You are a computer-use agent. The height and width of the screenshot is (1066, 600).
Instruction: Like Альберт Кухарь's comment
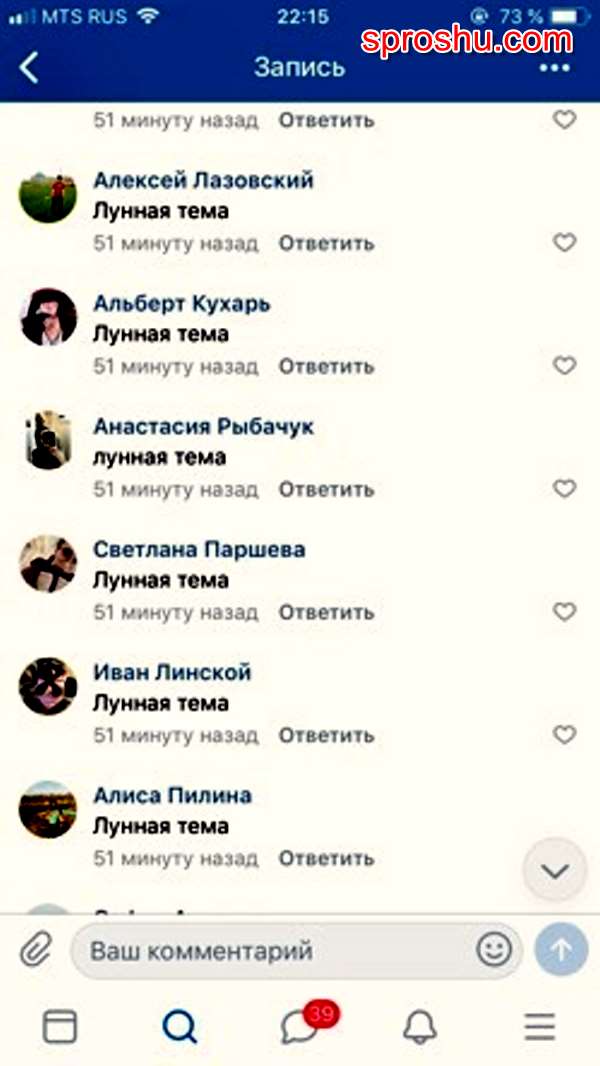[565, 366]
